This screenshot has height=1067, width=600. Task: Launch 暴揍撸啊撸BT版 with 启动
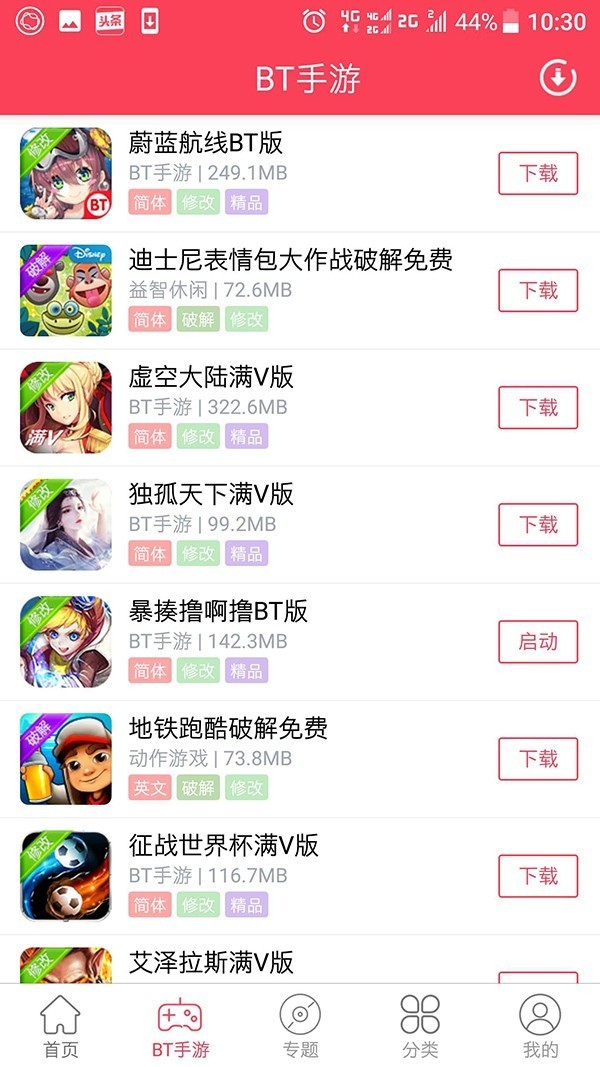coord(538,641)
